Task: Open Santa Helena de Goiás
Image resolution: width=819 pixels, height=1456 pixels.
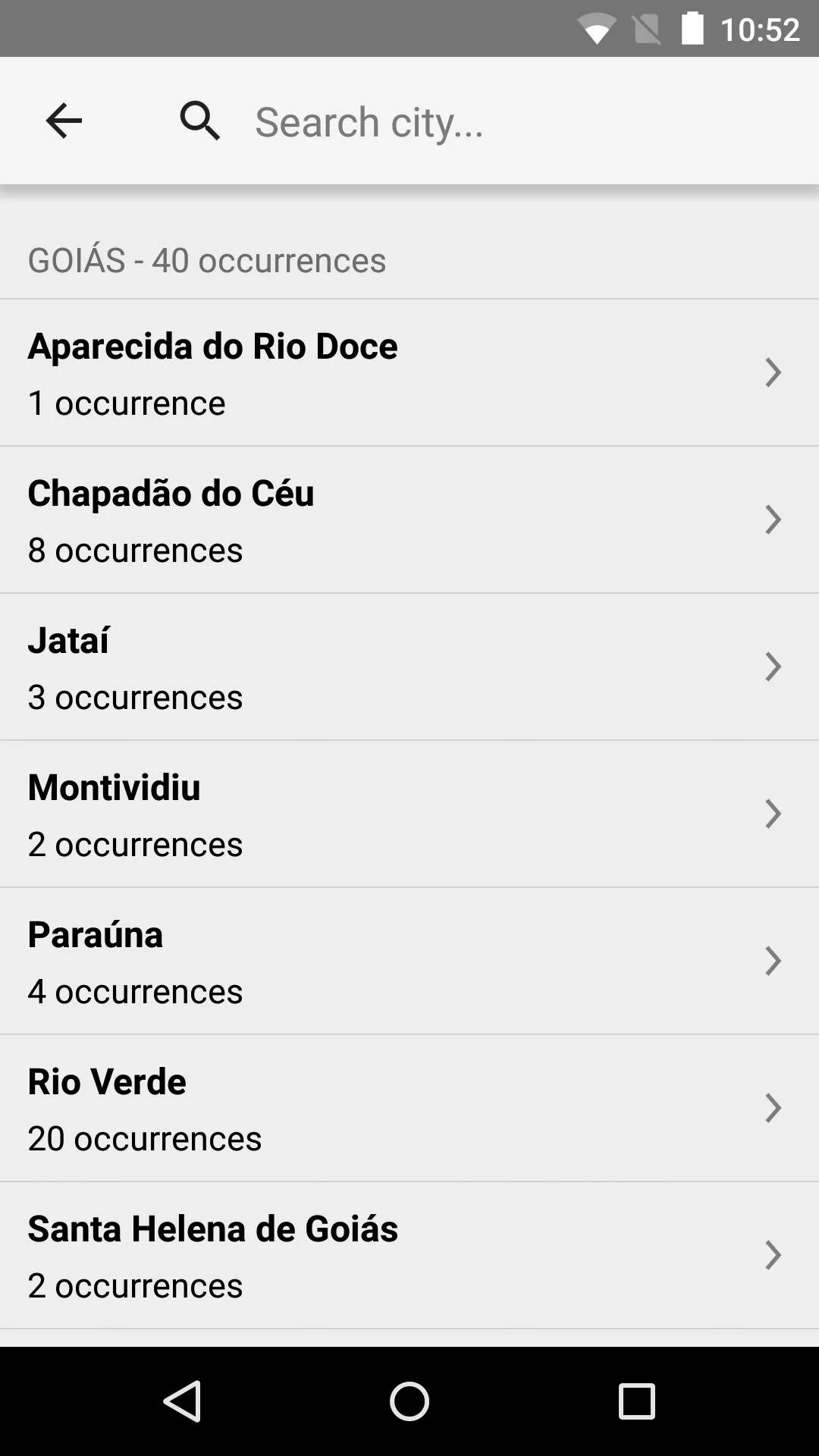Action: [409, 1255]
